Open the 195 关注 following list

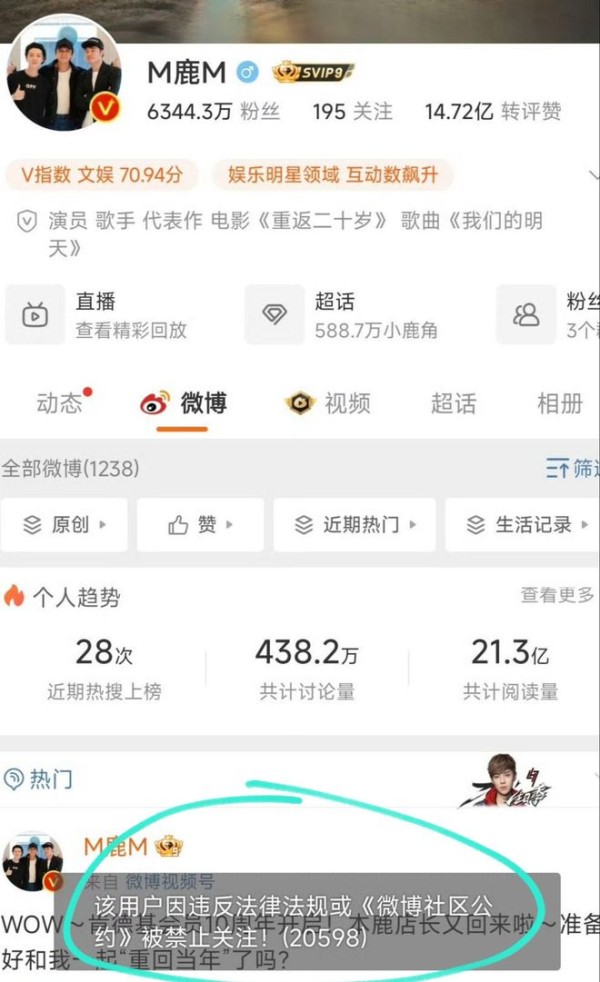pyautogui.click(x=353, y=111)
